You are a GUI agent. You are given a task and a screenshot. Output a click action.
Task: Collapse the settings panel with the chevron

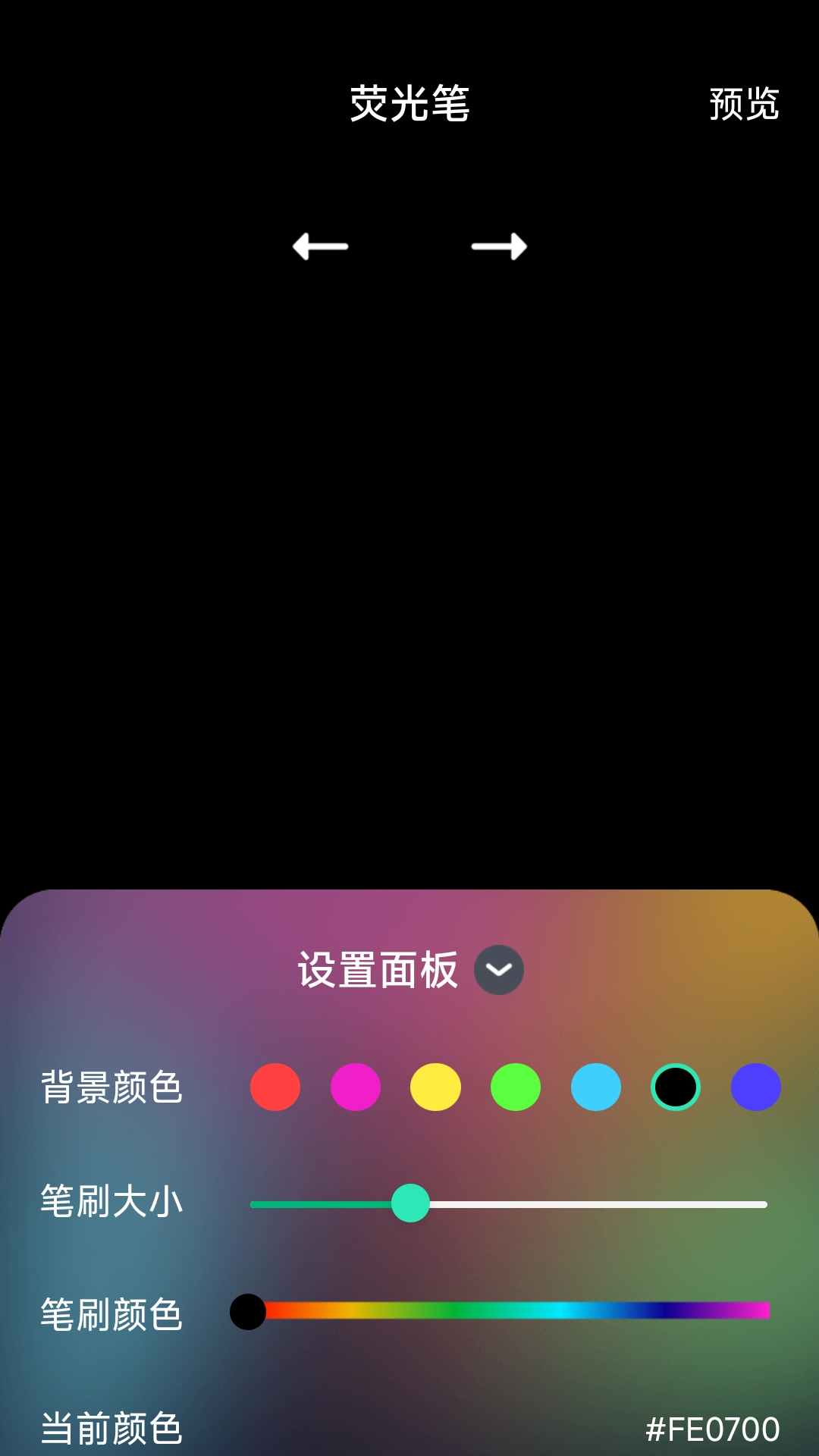[x=498, y=970]
